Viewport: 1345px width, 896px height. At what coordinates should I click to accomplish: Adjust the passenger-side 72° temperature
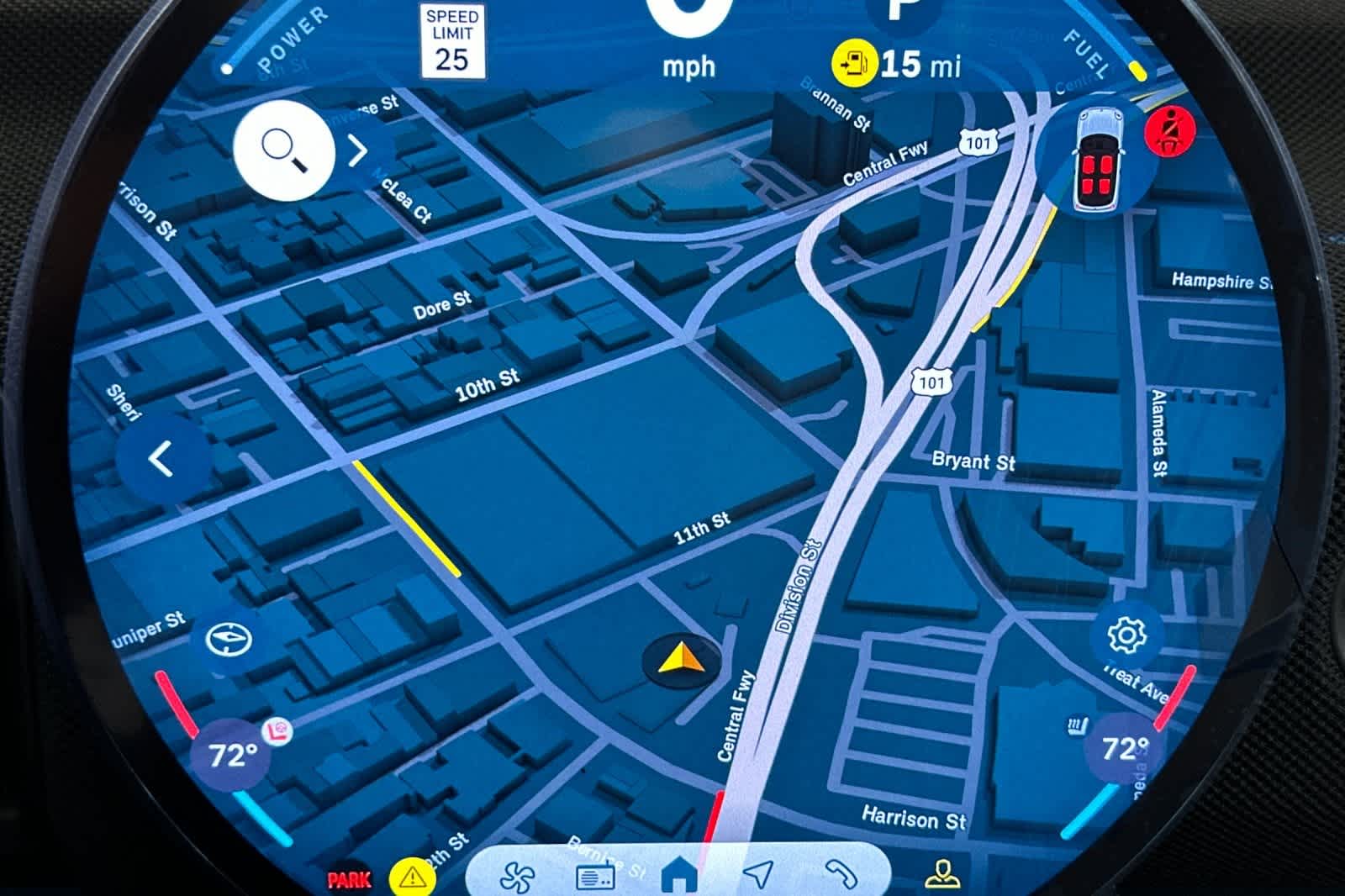pos(1125,748)
